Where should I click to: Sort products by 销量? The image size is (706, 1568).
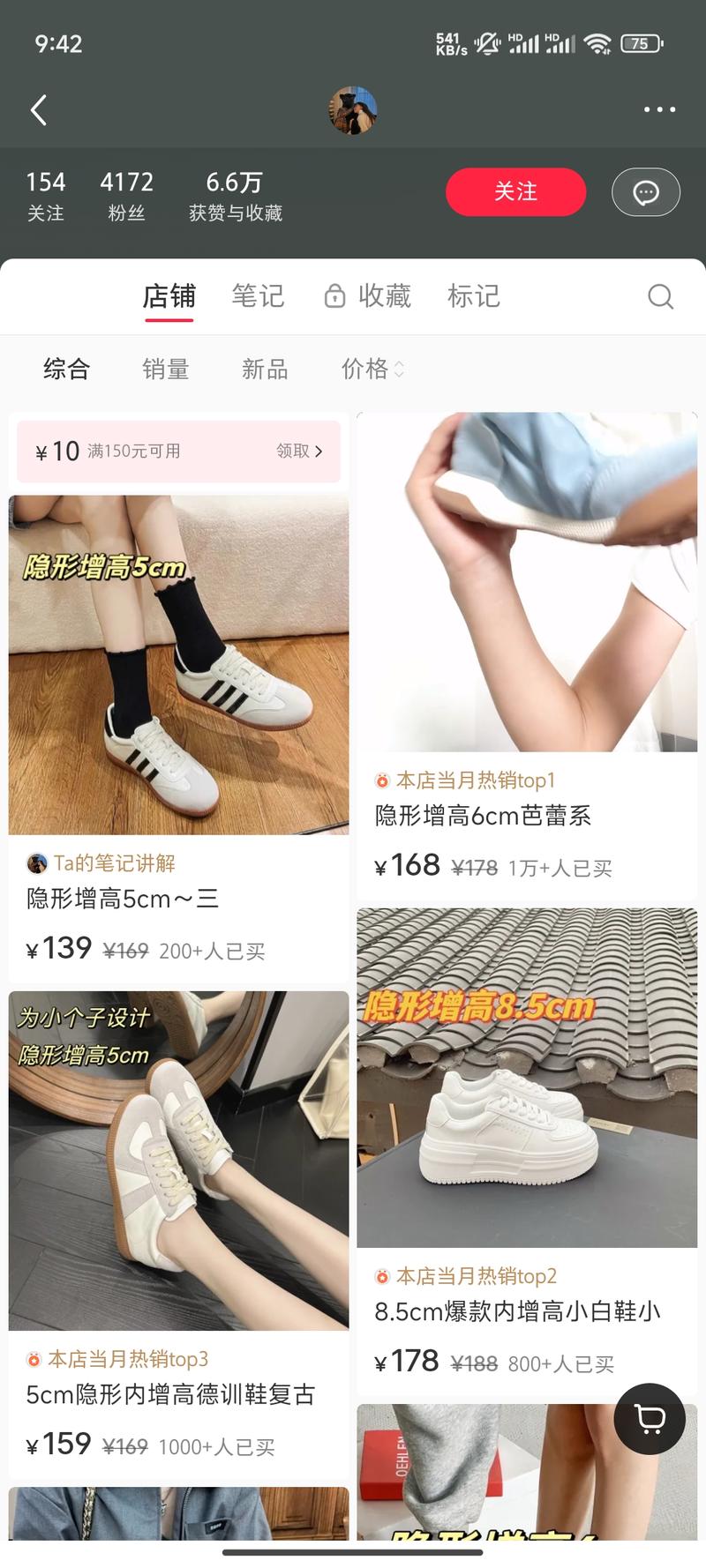pyautogui.click(x=166, y=369)
